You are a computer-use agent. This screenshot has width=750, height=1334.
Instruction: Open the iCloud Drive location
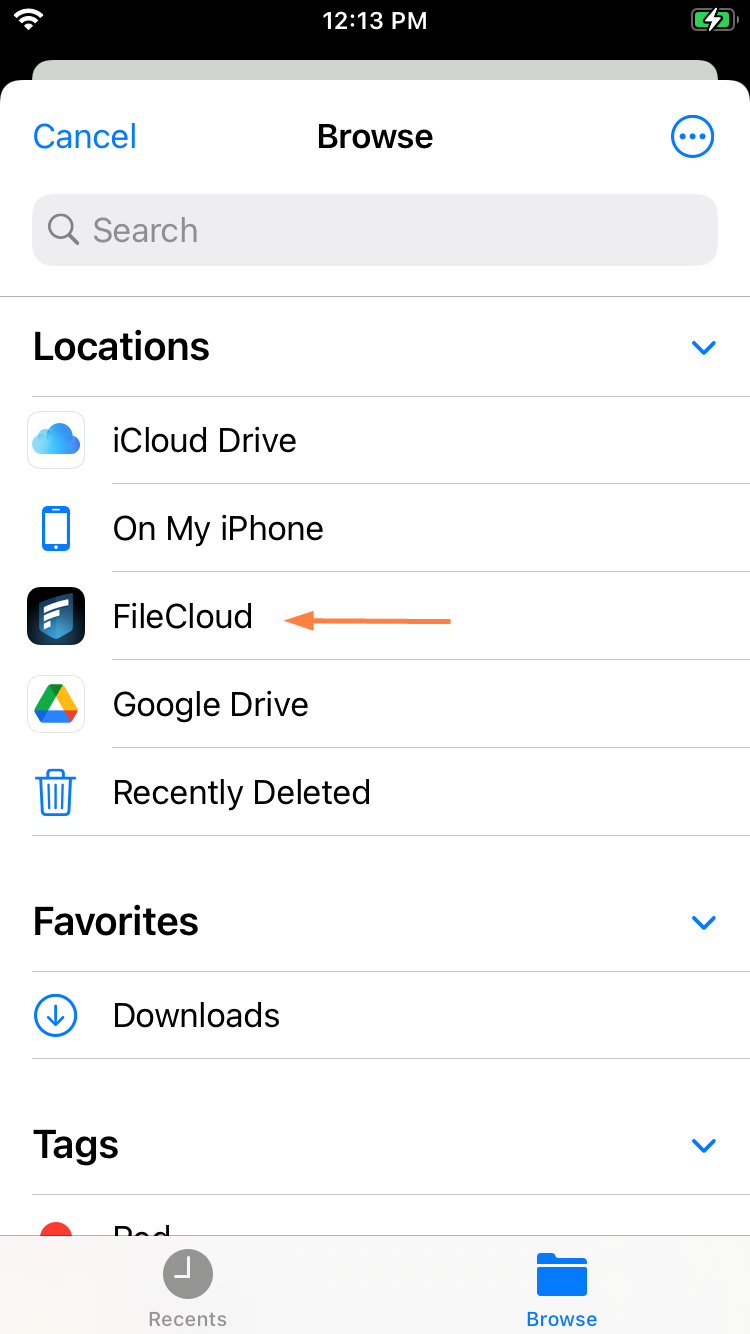click(x=205, y=440)
